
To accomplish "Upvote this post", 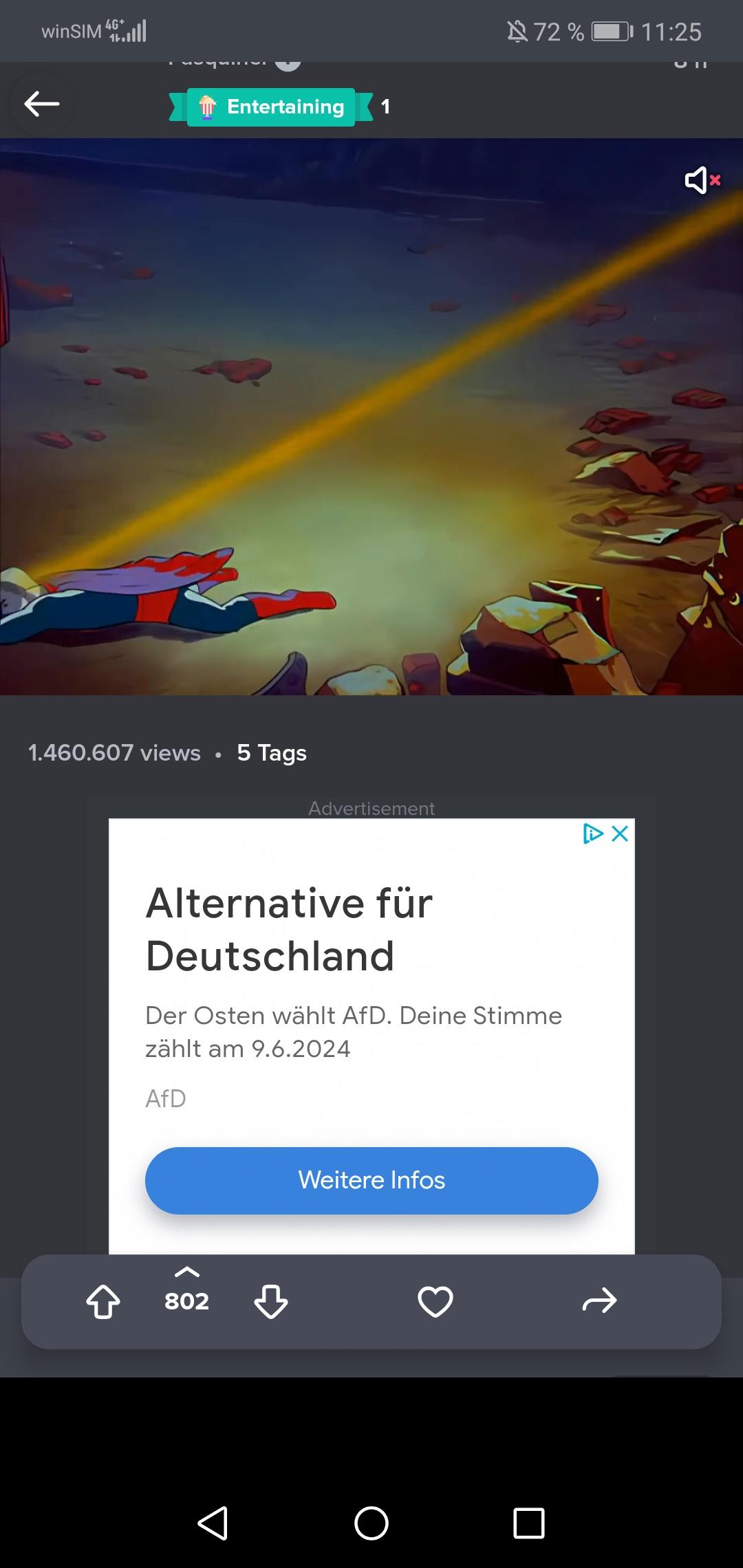I will click(x=103, y=1302).
